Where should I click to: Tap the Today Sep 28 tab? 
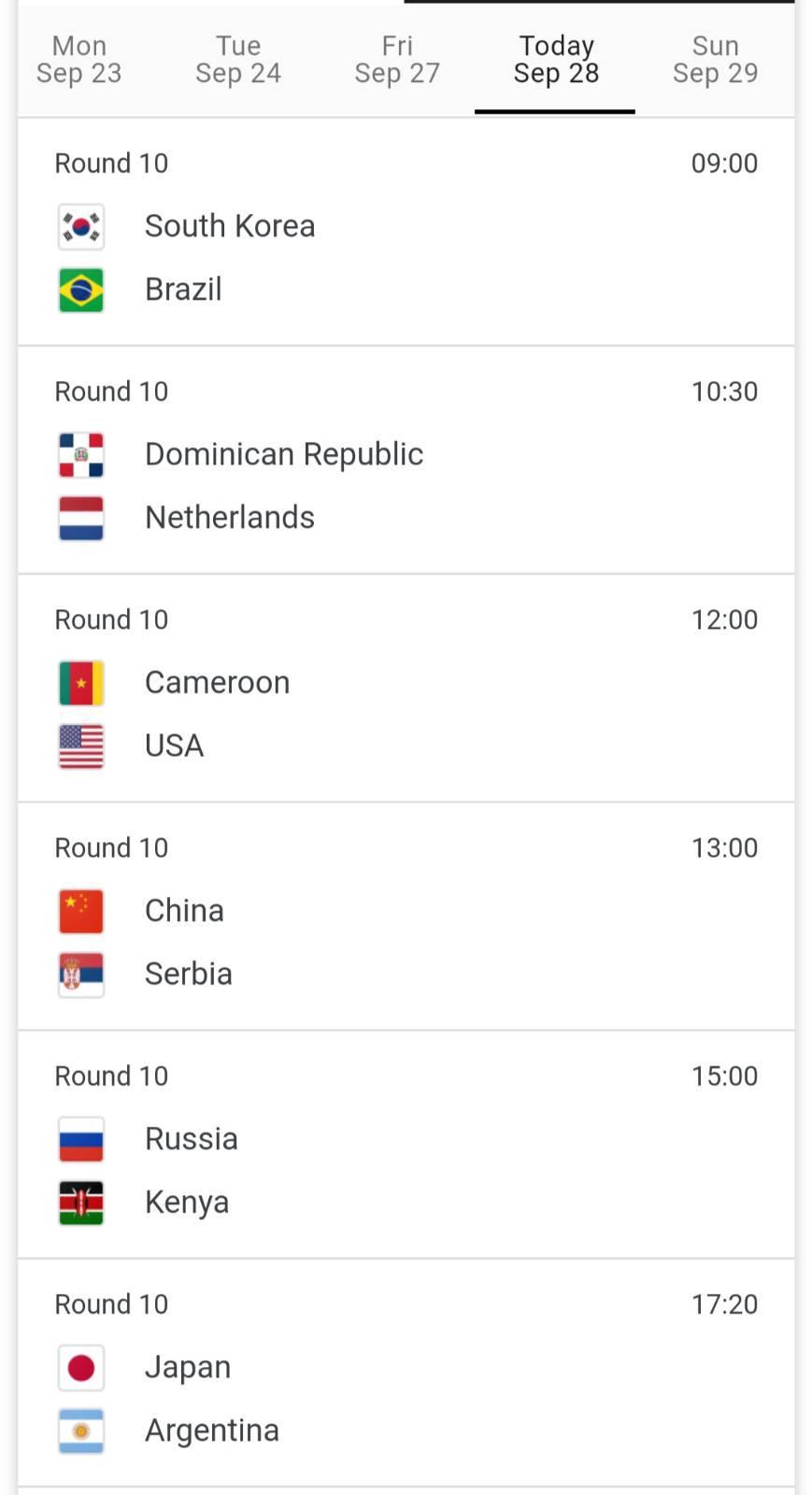coord(556,60)
